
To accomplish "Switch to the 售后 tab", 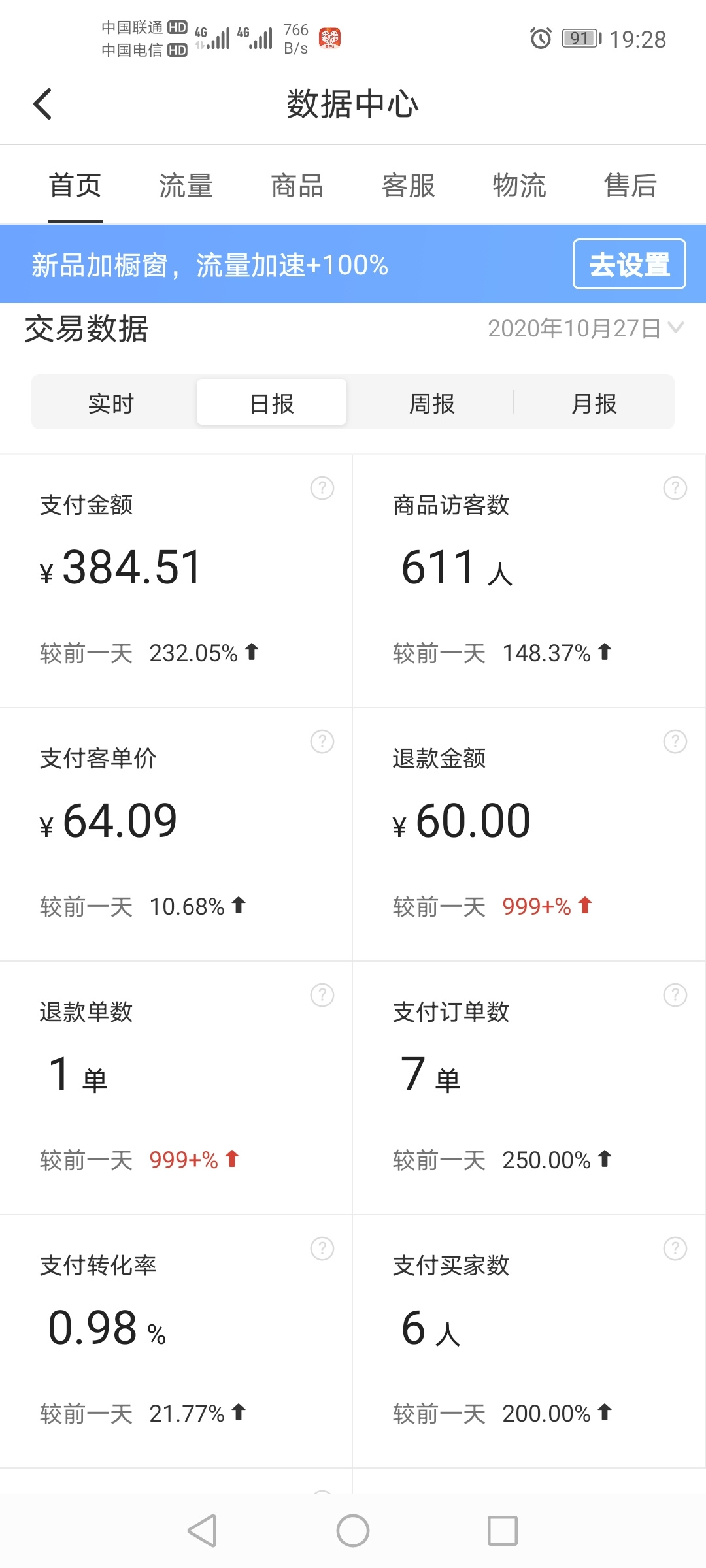I will pyautogui.click(x=631, y=186).
